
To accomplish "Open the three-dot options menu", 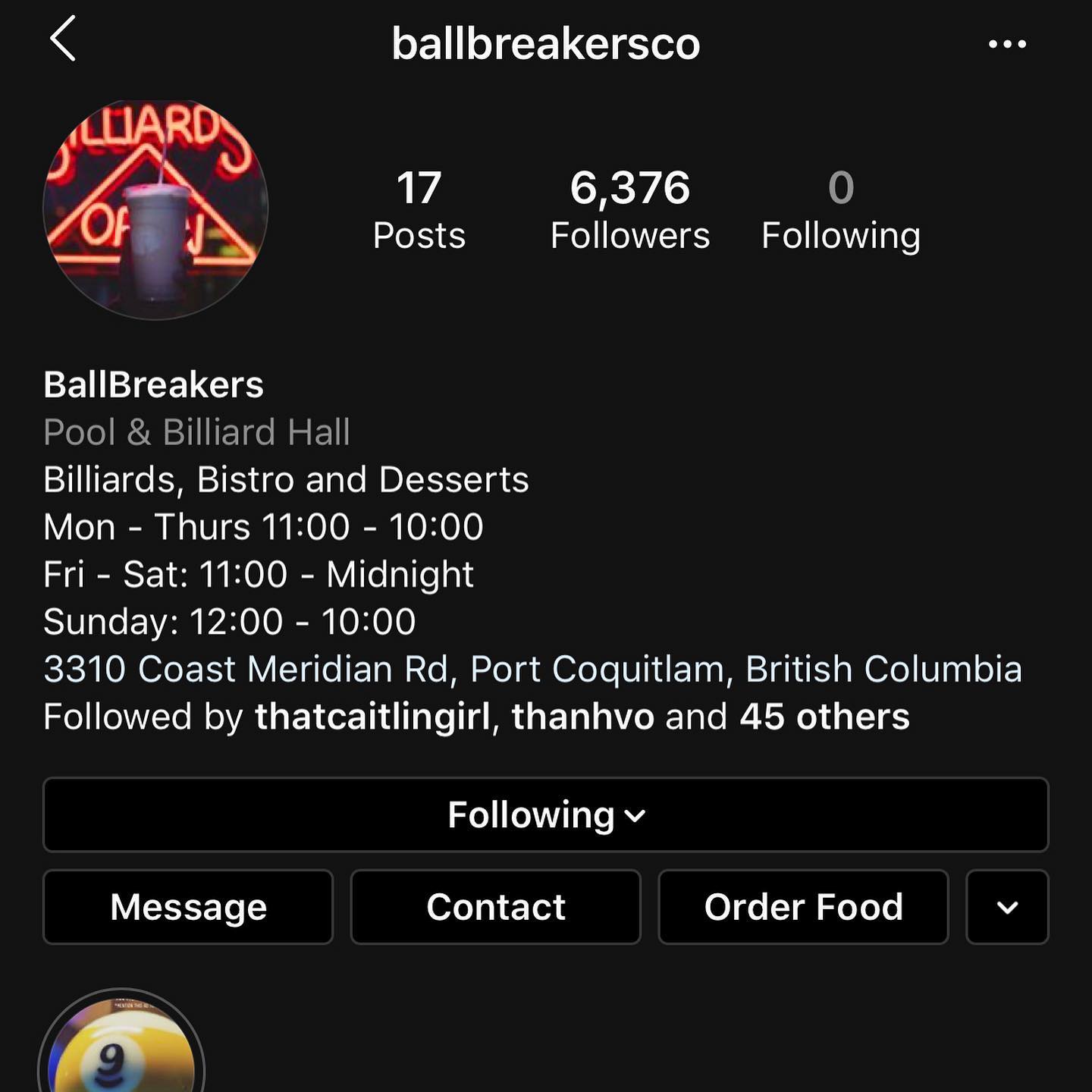I will pyautogui.click(x=1007, y=44).
